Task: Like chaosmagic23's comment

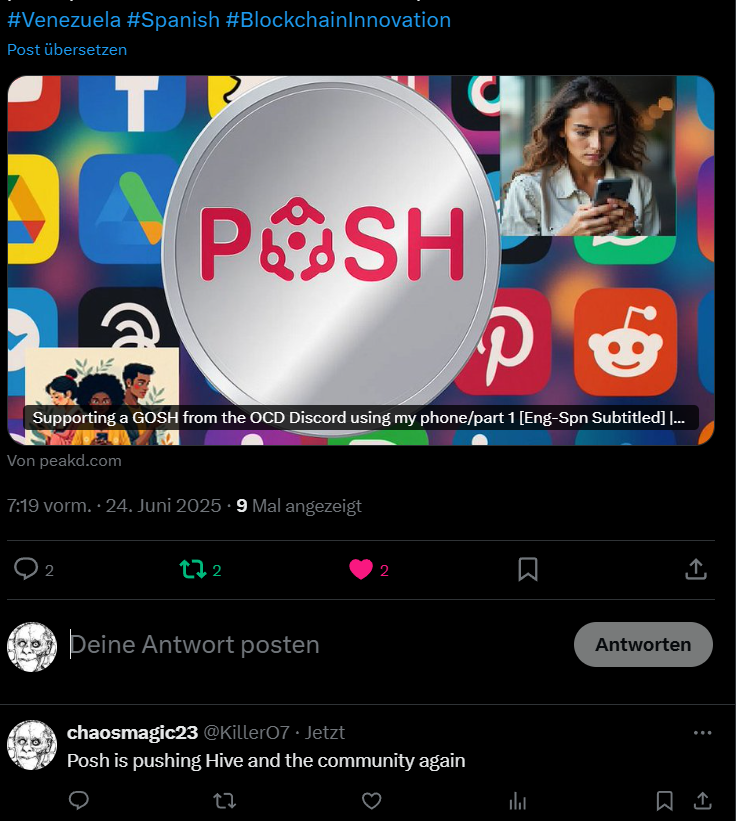Action: coord(372,801)
